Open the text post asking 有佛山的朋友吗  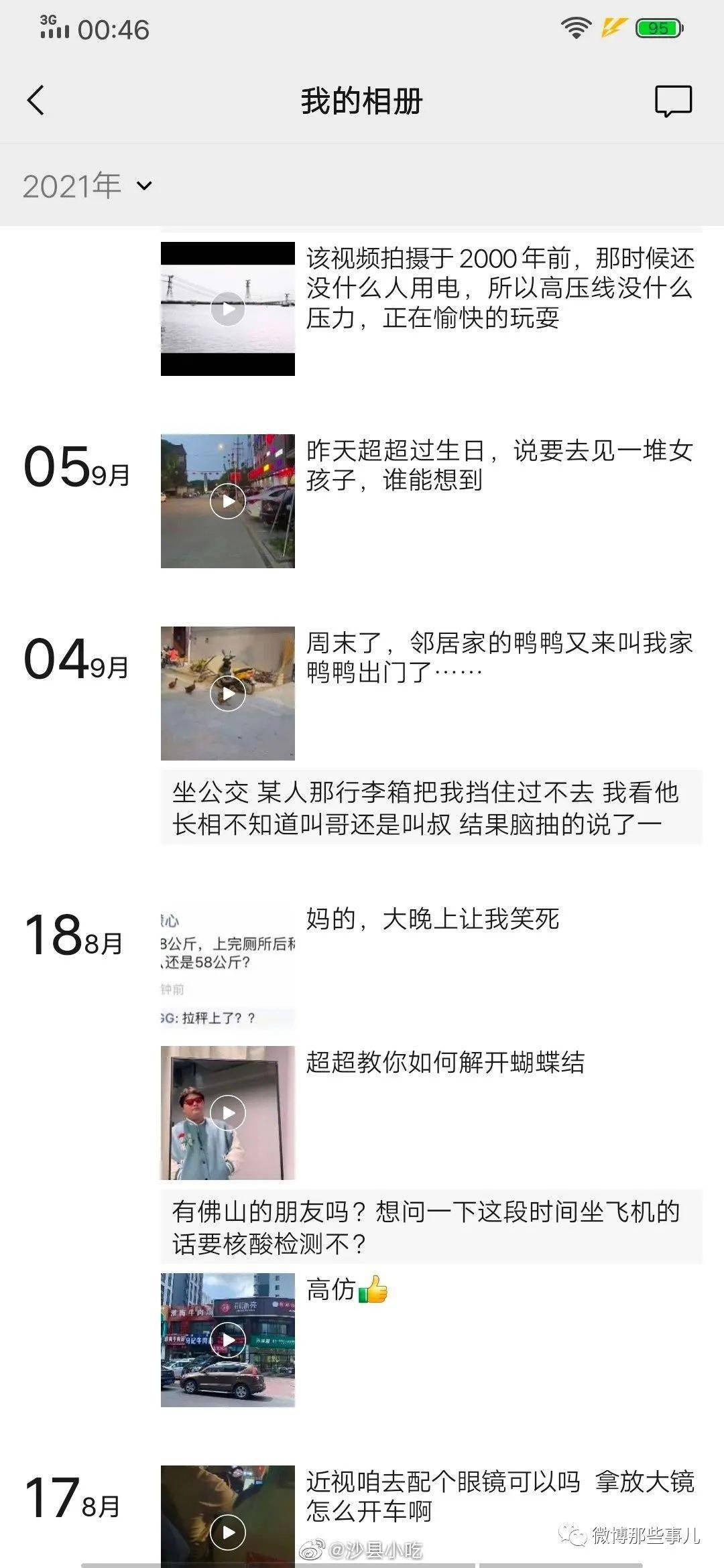[431, 1227]
